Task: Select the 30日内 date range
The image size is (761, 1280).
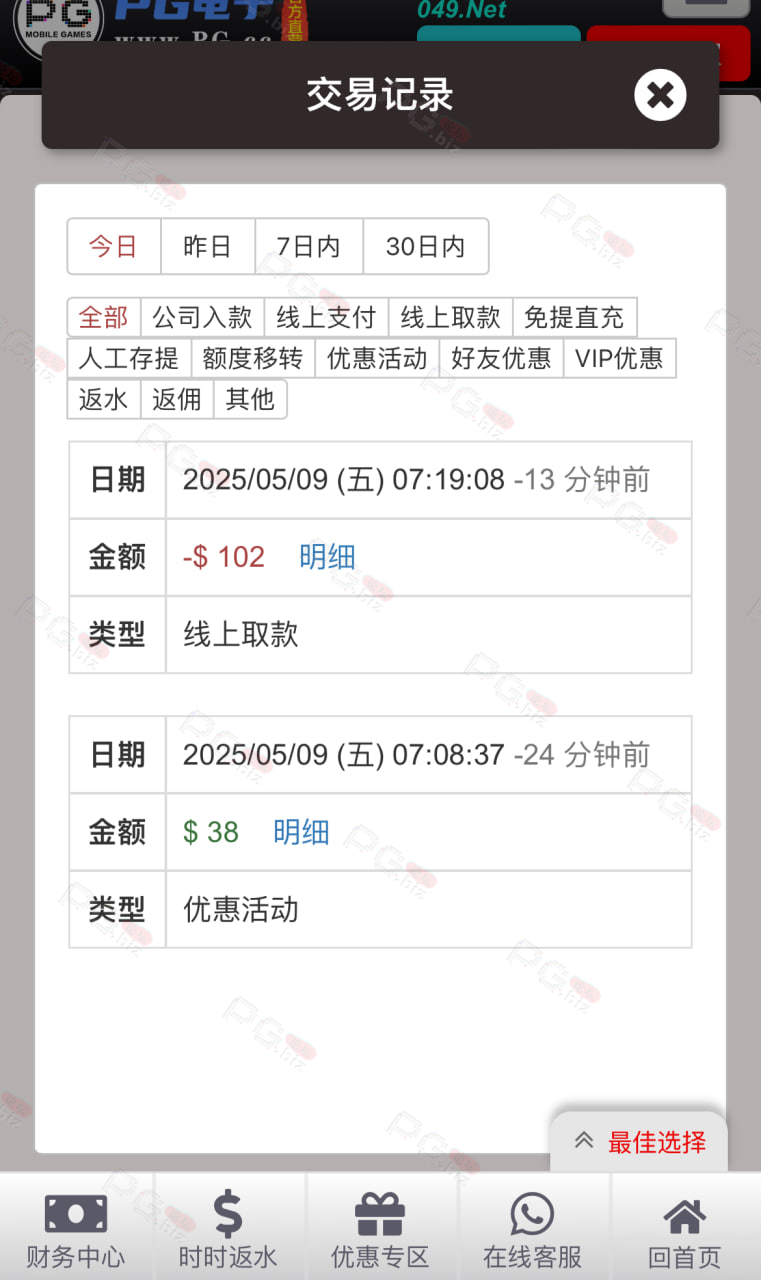Action: pos(426,246)
